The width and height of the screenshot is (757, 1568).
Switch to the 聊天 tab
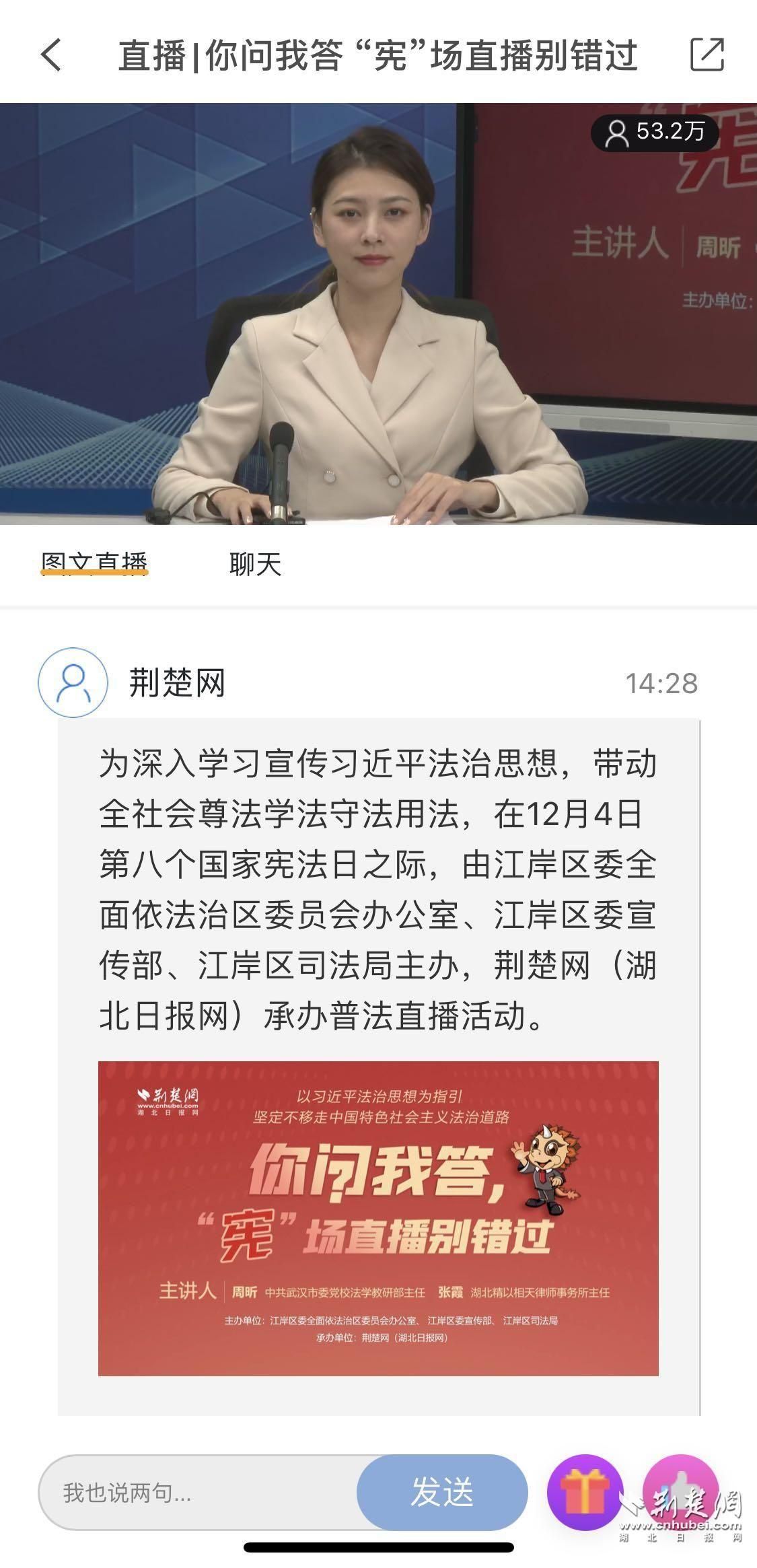(x=255, y=563)
